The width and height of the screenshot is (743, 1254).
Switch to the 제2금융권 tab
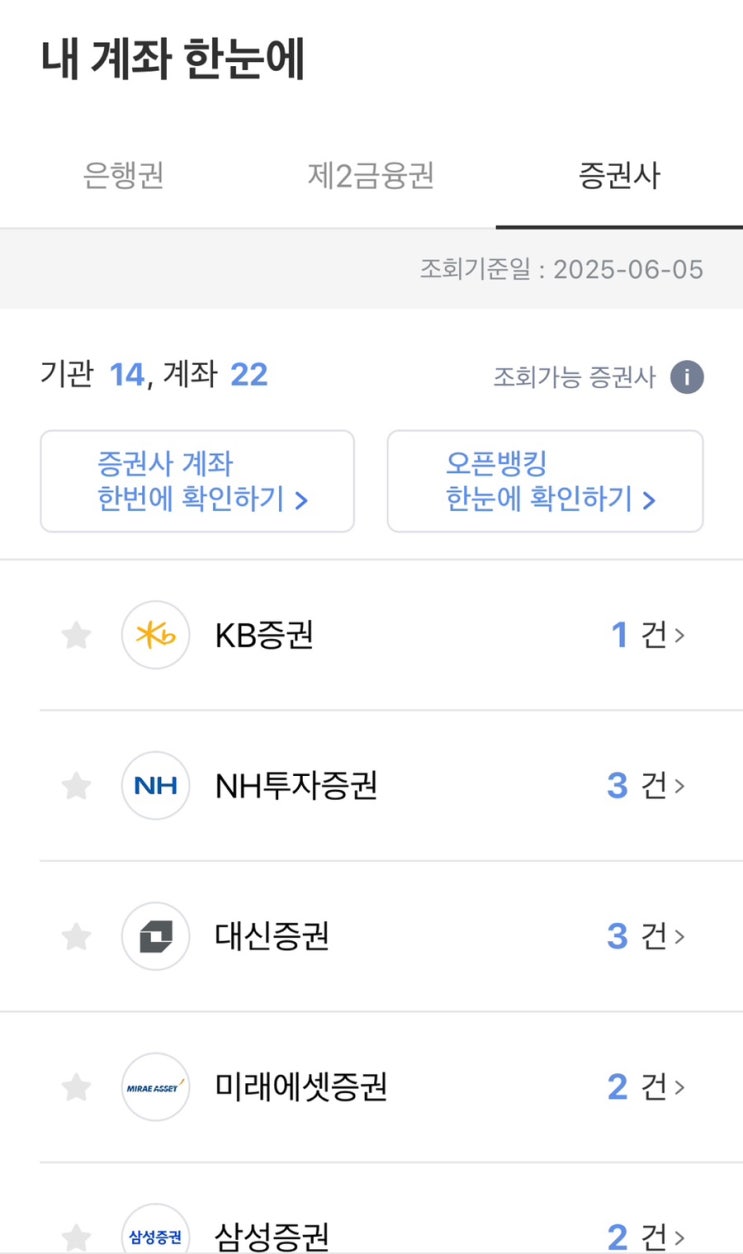pos(371,176)
